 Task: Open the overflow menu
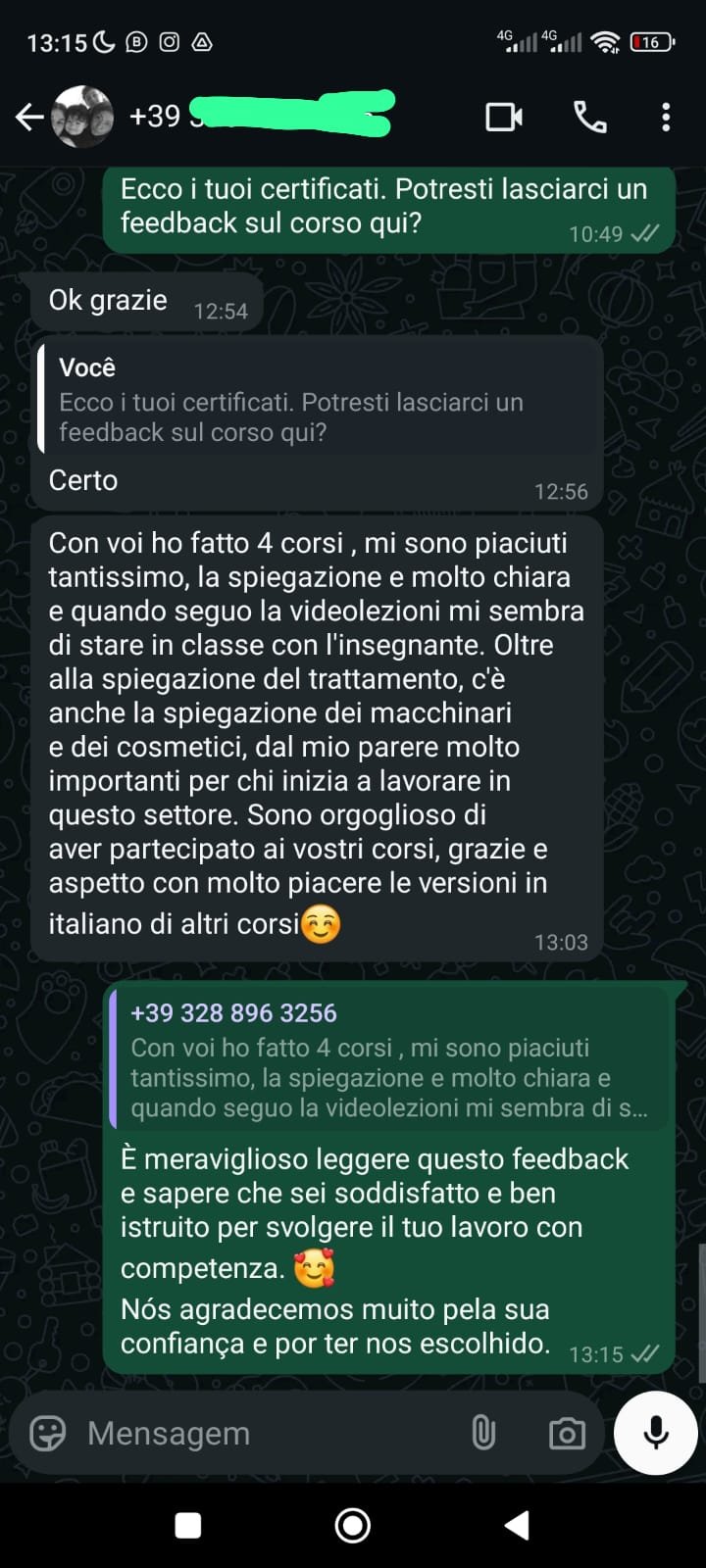666,118
